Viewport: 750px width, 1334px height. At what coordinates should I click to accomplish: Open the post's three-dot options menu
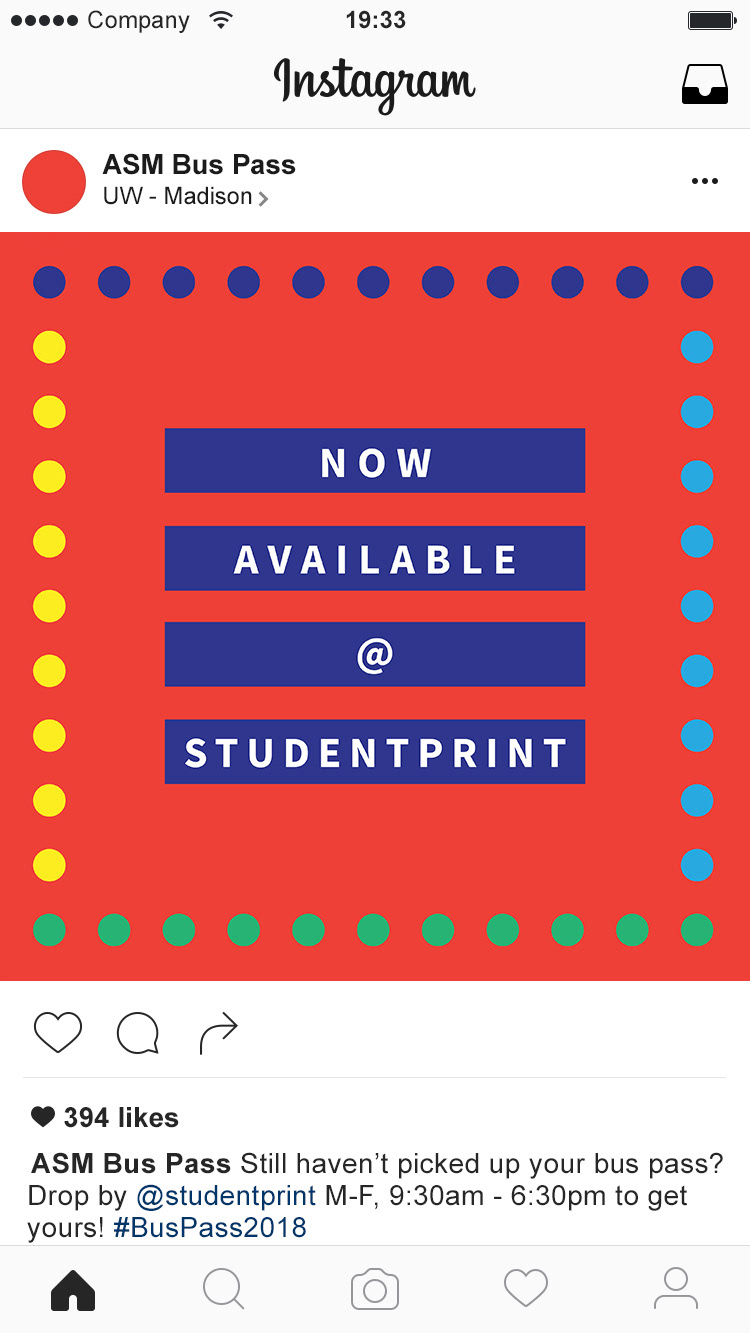tap(704, 181)
